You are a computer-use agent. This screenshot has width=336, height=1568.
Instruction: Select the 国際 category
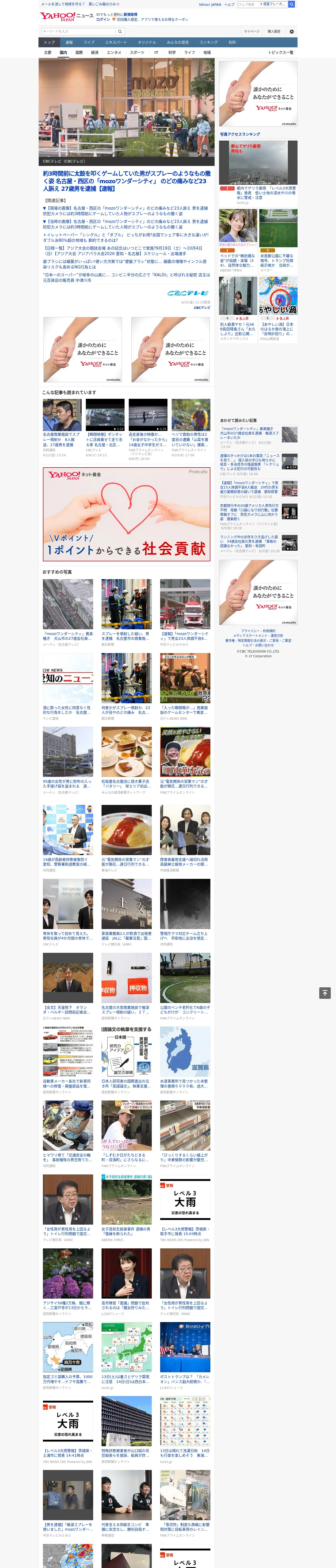pyautogui.click(x=79, y=52)
